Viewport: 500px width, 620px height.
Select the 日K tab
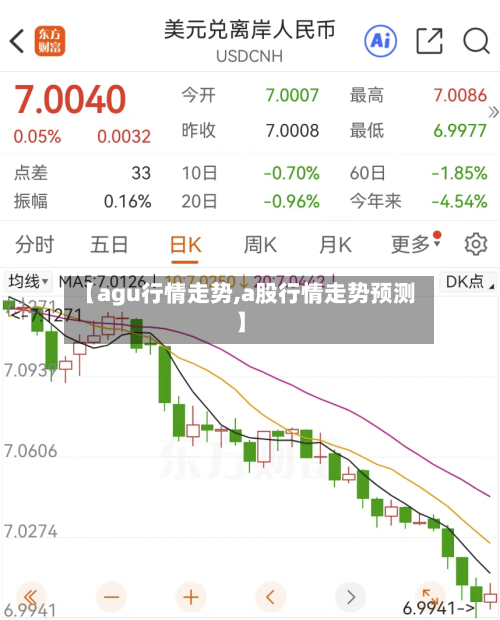[185, 245]
